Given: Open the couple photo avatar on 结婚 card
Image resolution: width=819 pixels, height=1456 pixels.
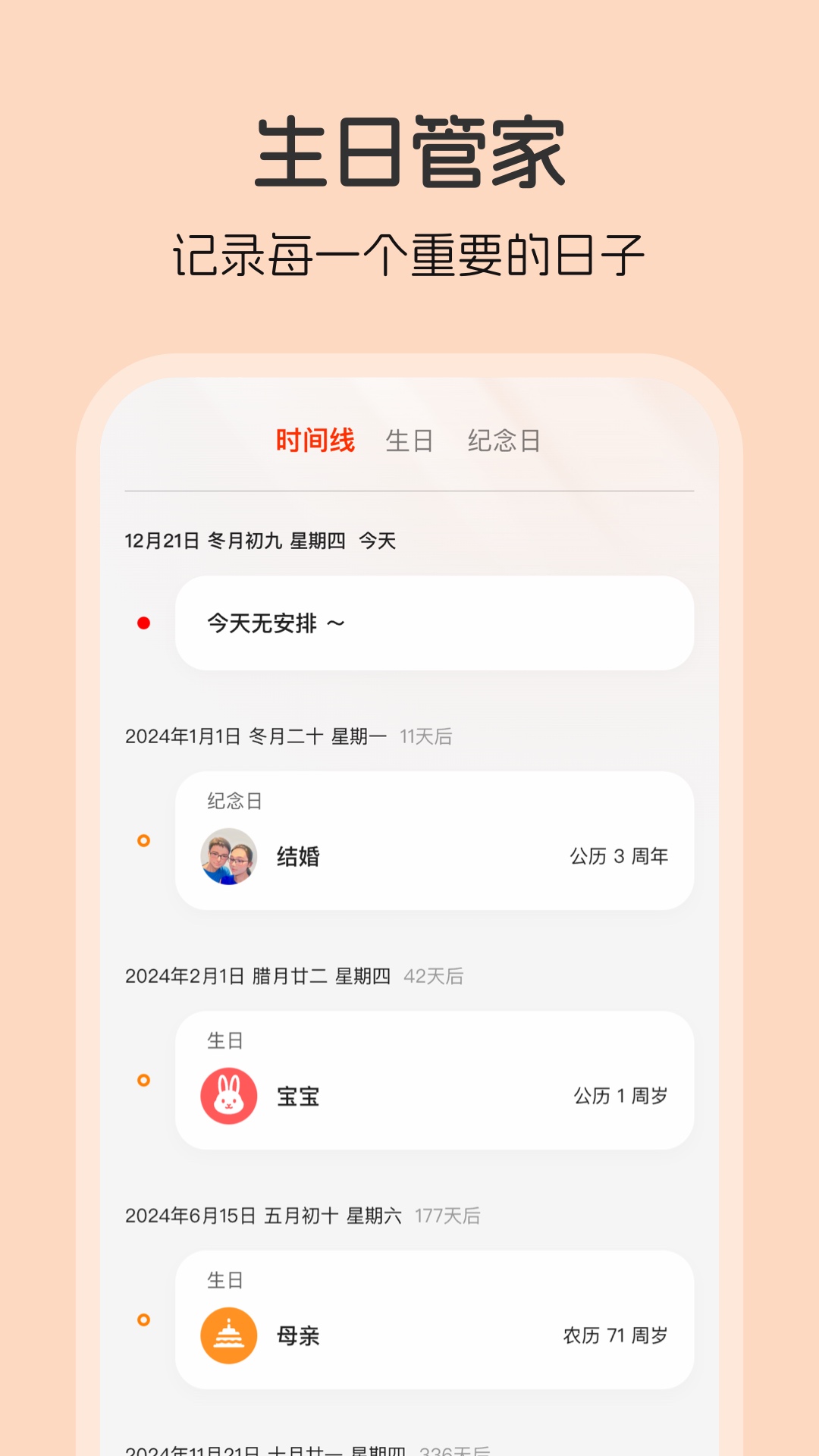Looking at the screenshot, I should pyautogui.click(x=227, y=855).
